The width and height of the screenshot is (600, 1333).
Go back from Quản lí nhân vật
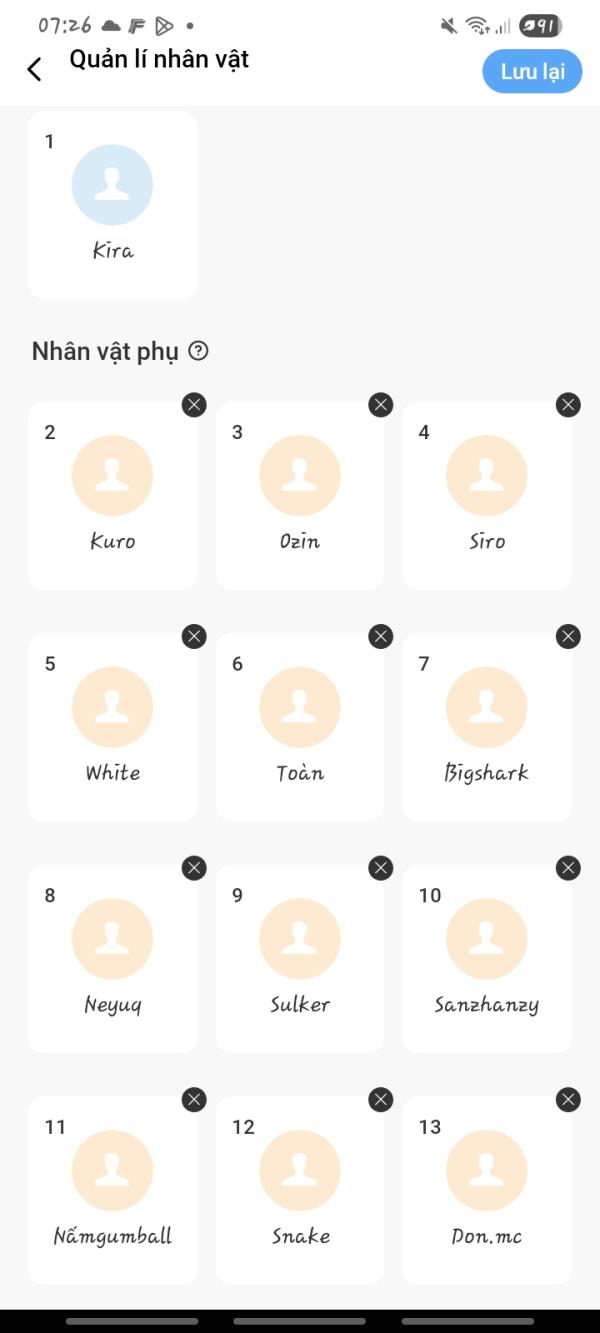coord(35,69)
